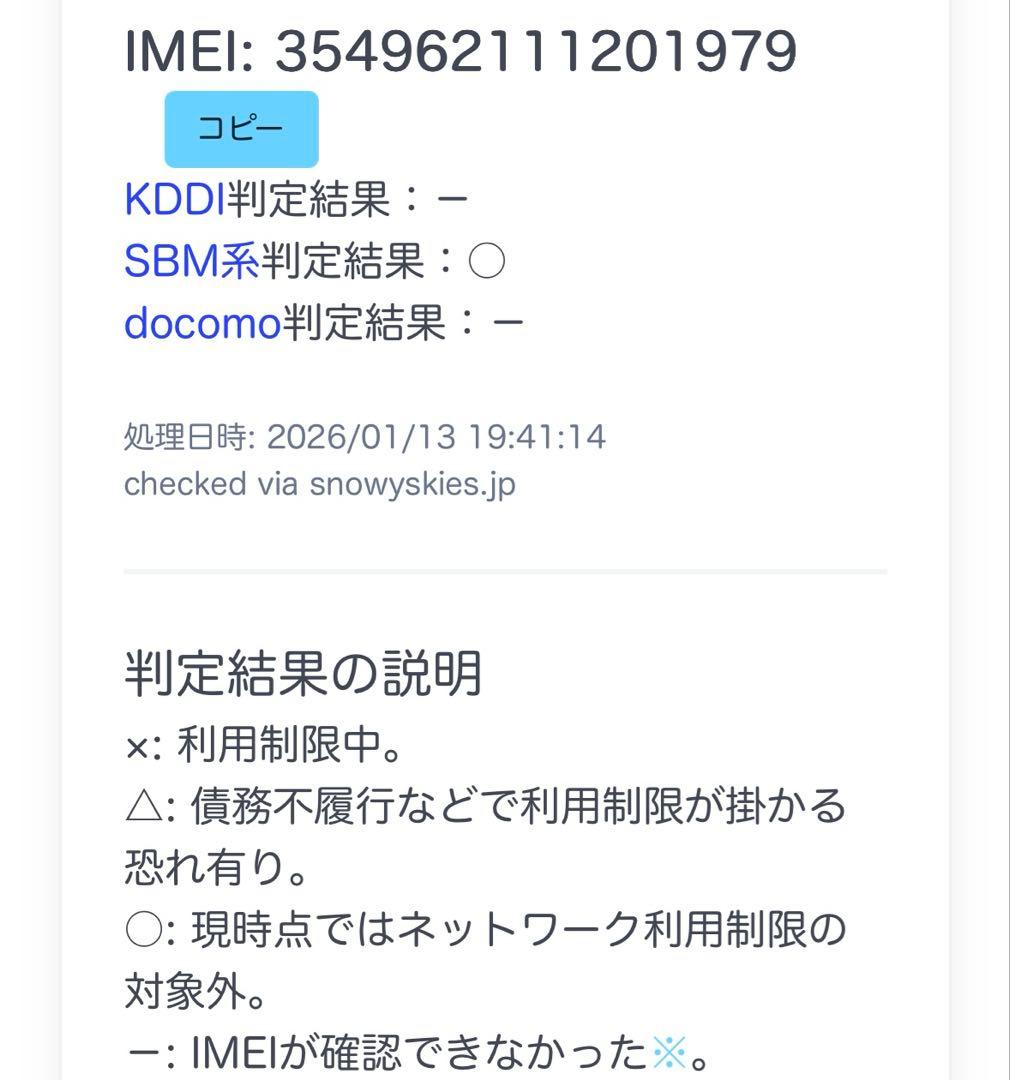Image resolution: width=1010 pixels, height=1080 pixels.
Task: Open the SBM系 link
Action: (191, 262)
